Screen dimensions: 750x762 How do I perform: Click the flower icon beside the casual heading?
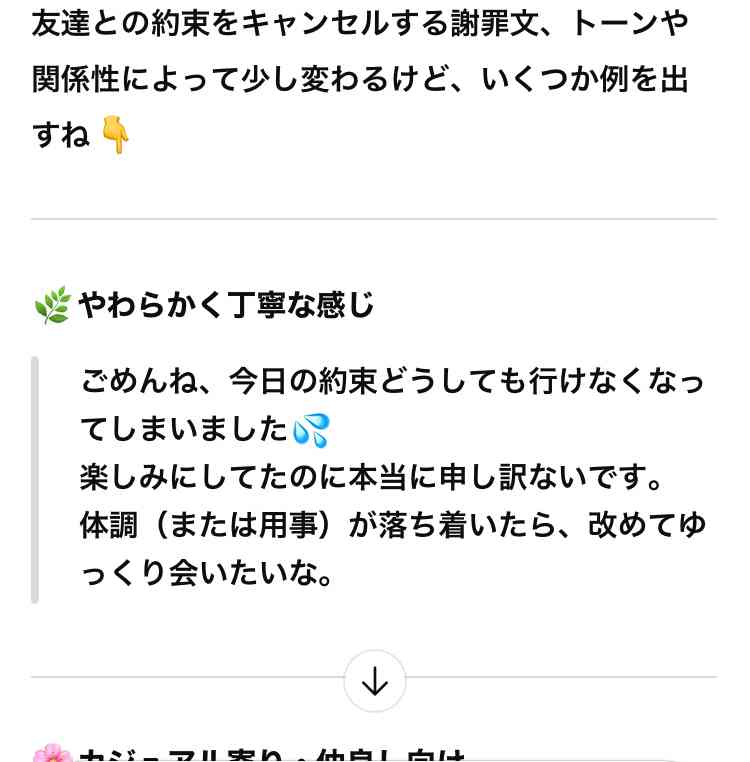coord(52,752)
